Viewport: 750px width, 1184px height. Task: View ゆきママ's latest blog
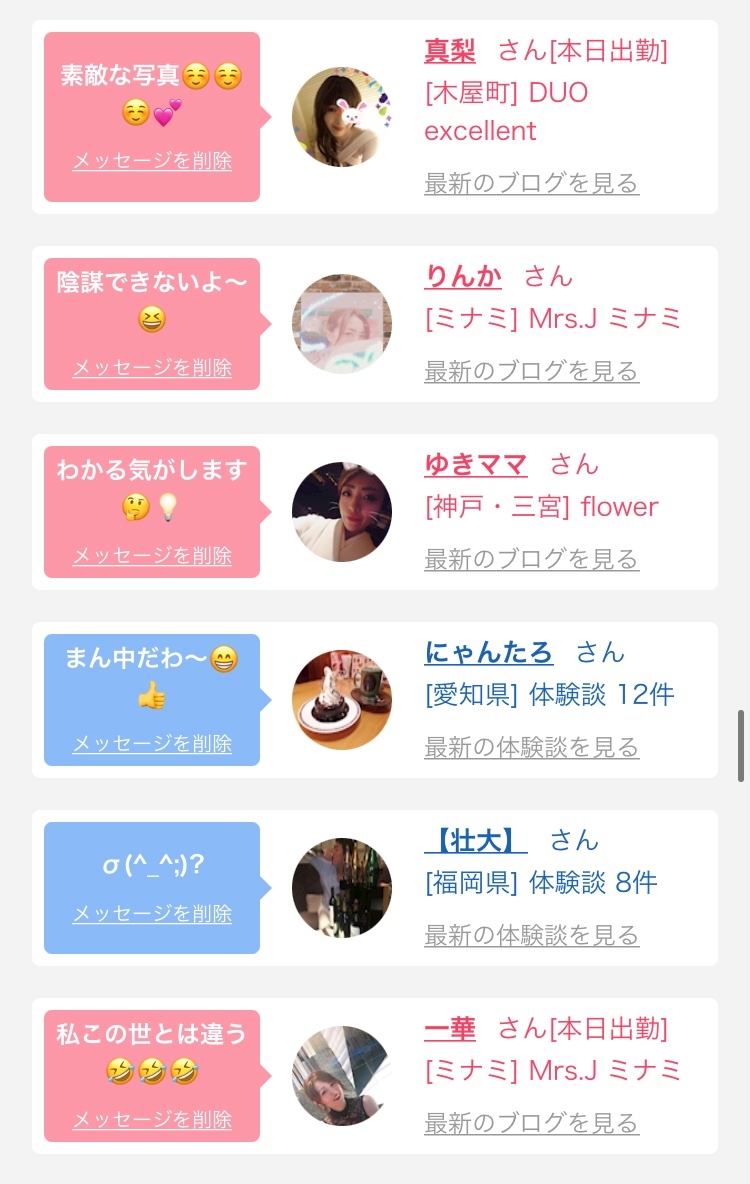coord(531,559)
